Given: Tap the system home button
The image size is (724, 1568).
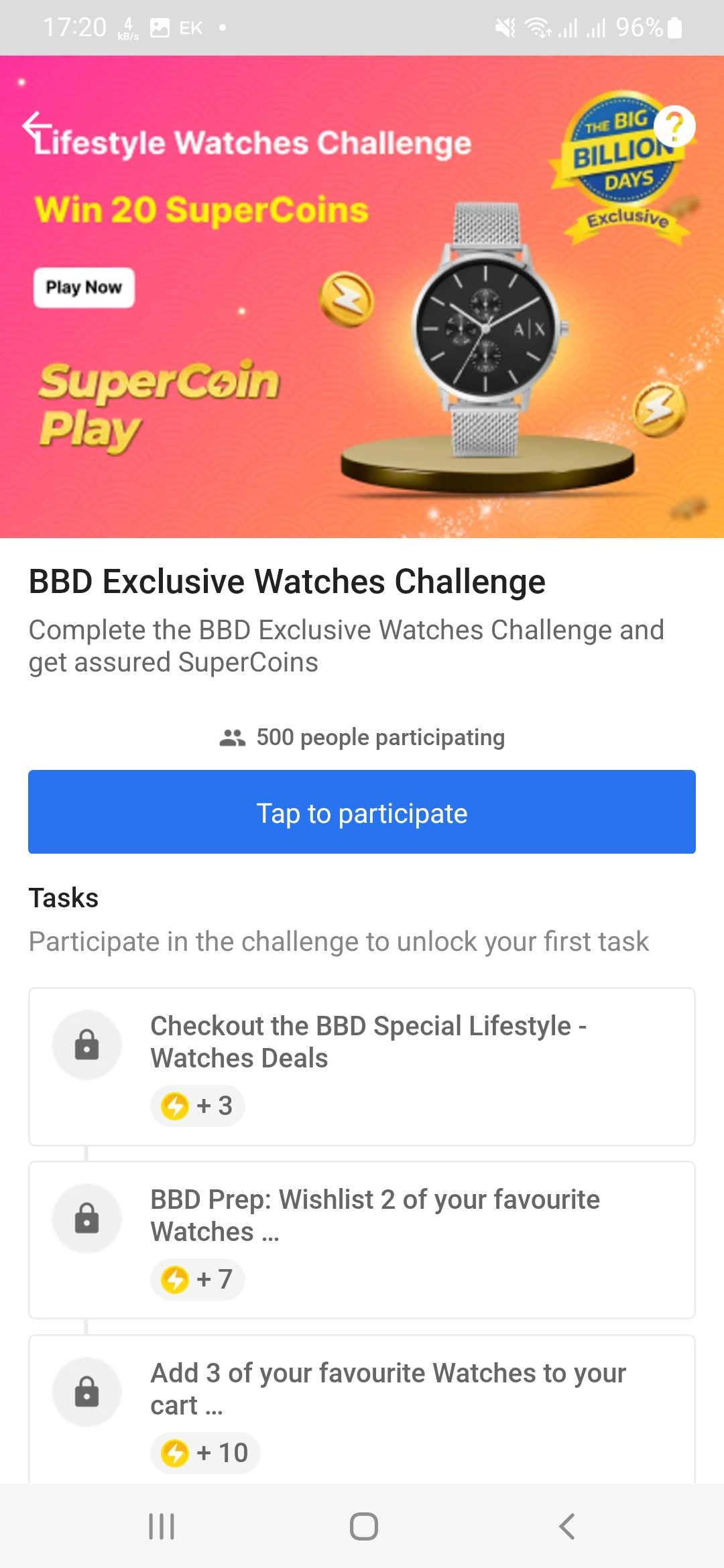Looking at the screenshot, I should pyautogui.click(x=363, y=1526).
